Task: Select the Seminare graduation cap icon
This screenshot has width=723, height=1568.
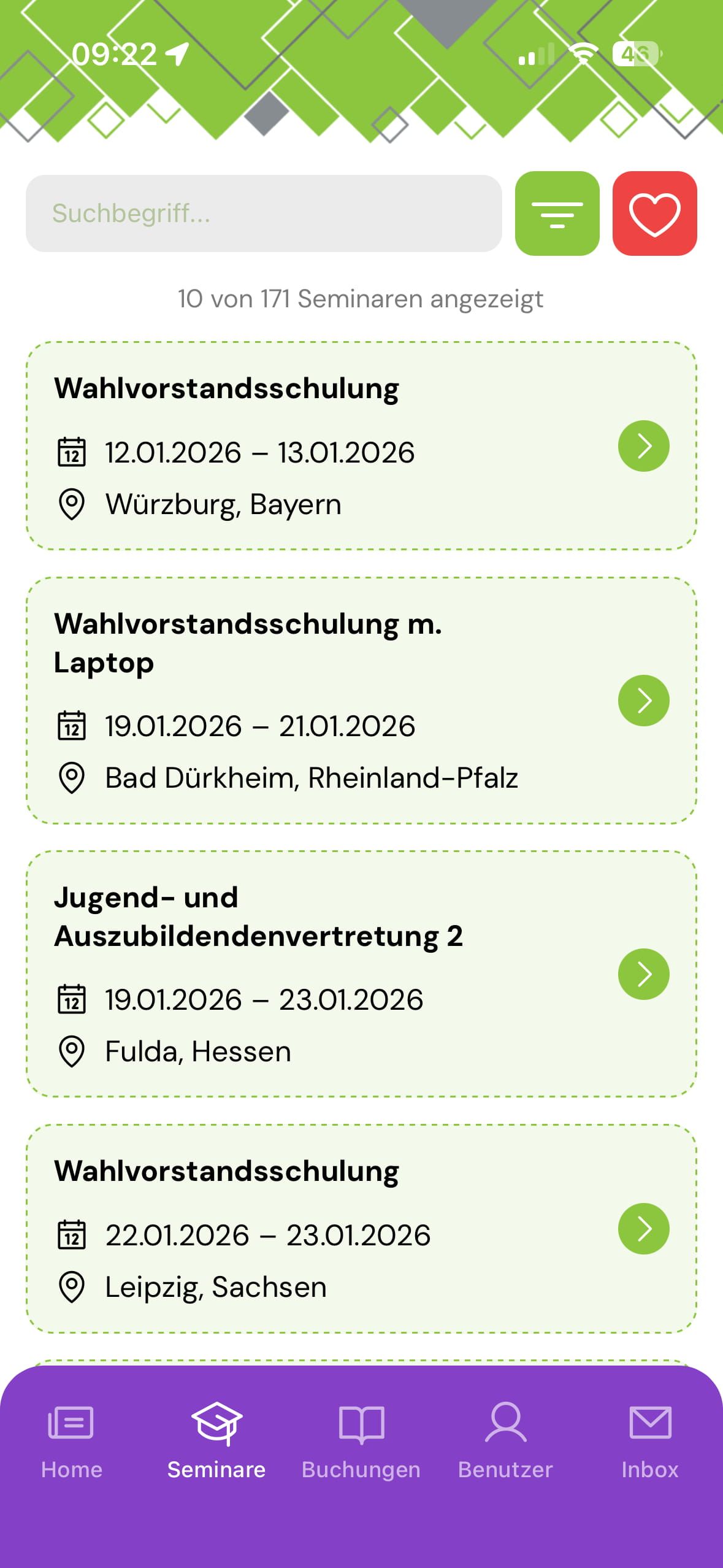Action: click(x=216, y=1424)
